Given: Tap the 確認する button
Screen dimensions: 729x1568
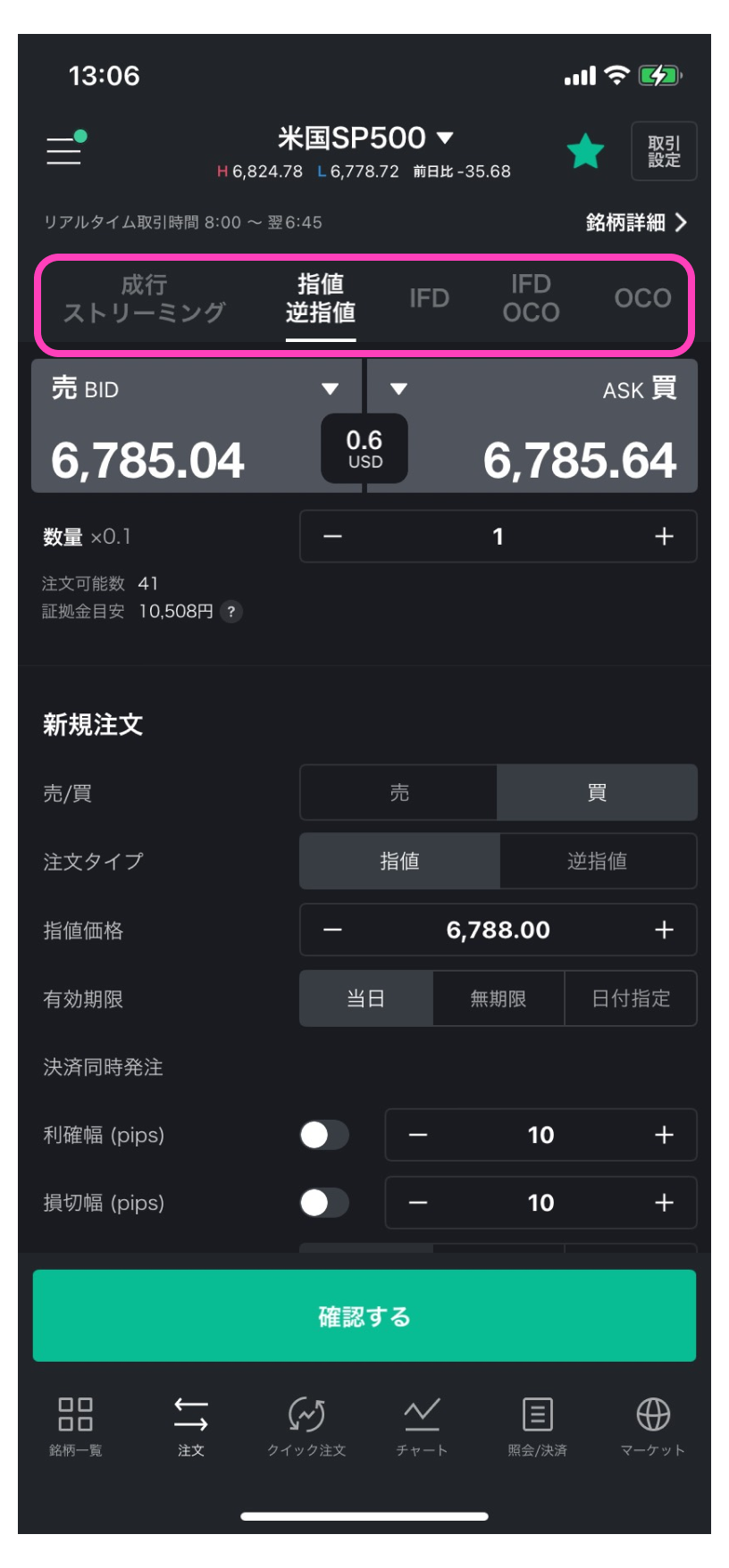Looking at the screenshot, I should (x=364, y=1316).
